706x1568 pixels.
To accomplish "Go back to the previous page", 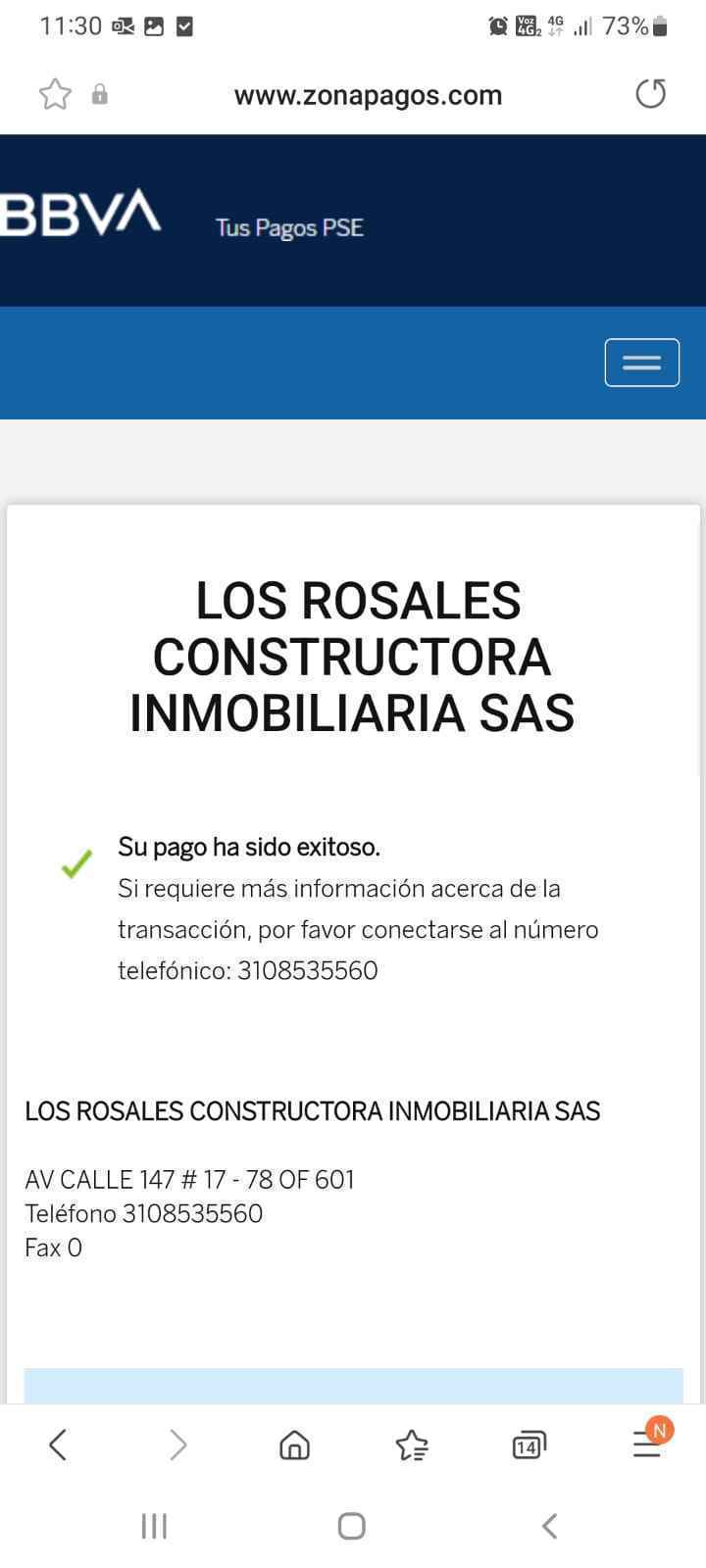I will pos(58,1445).
